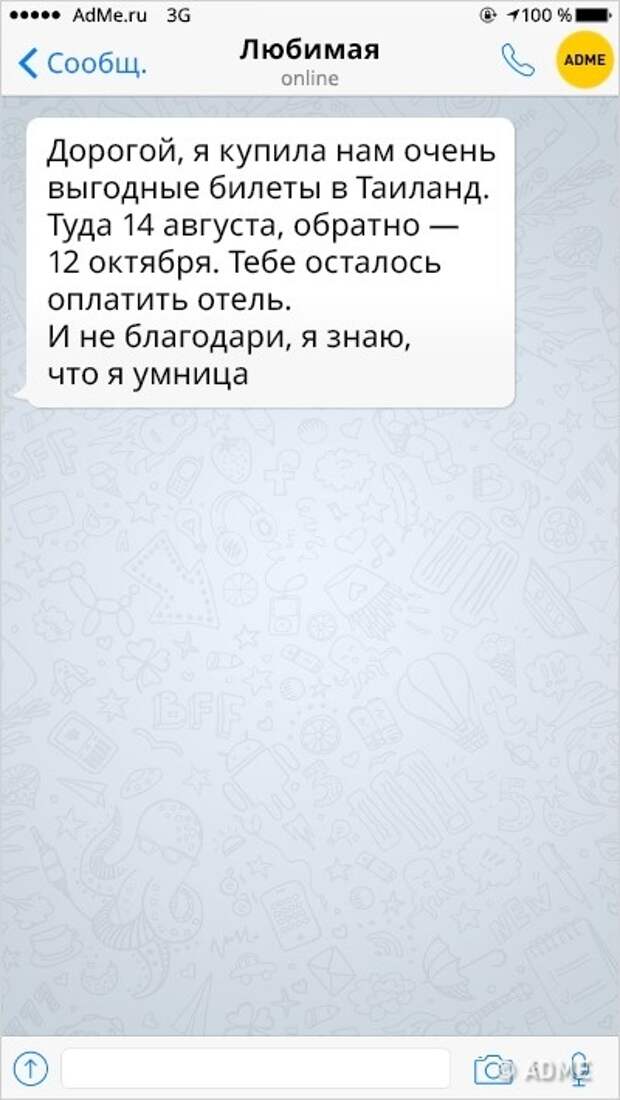Go back to Сообщ. list
Viewport: 620px width, 1100px height.
tap(83, 64)
